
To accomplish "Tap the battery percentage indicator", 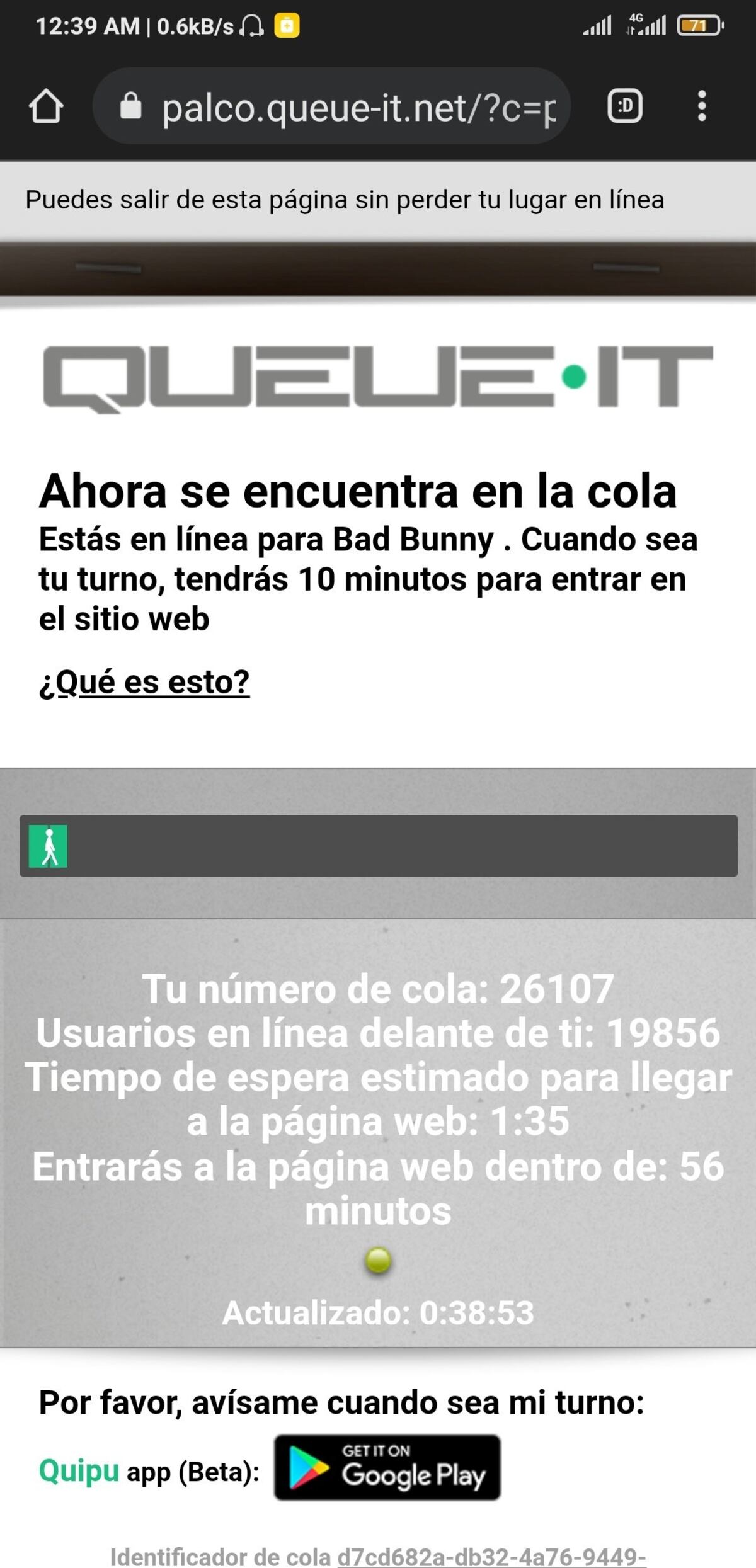I will pos(697,24).
